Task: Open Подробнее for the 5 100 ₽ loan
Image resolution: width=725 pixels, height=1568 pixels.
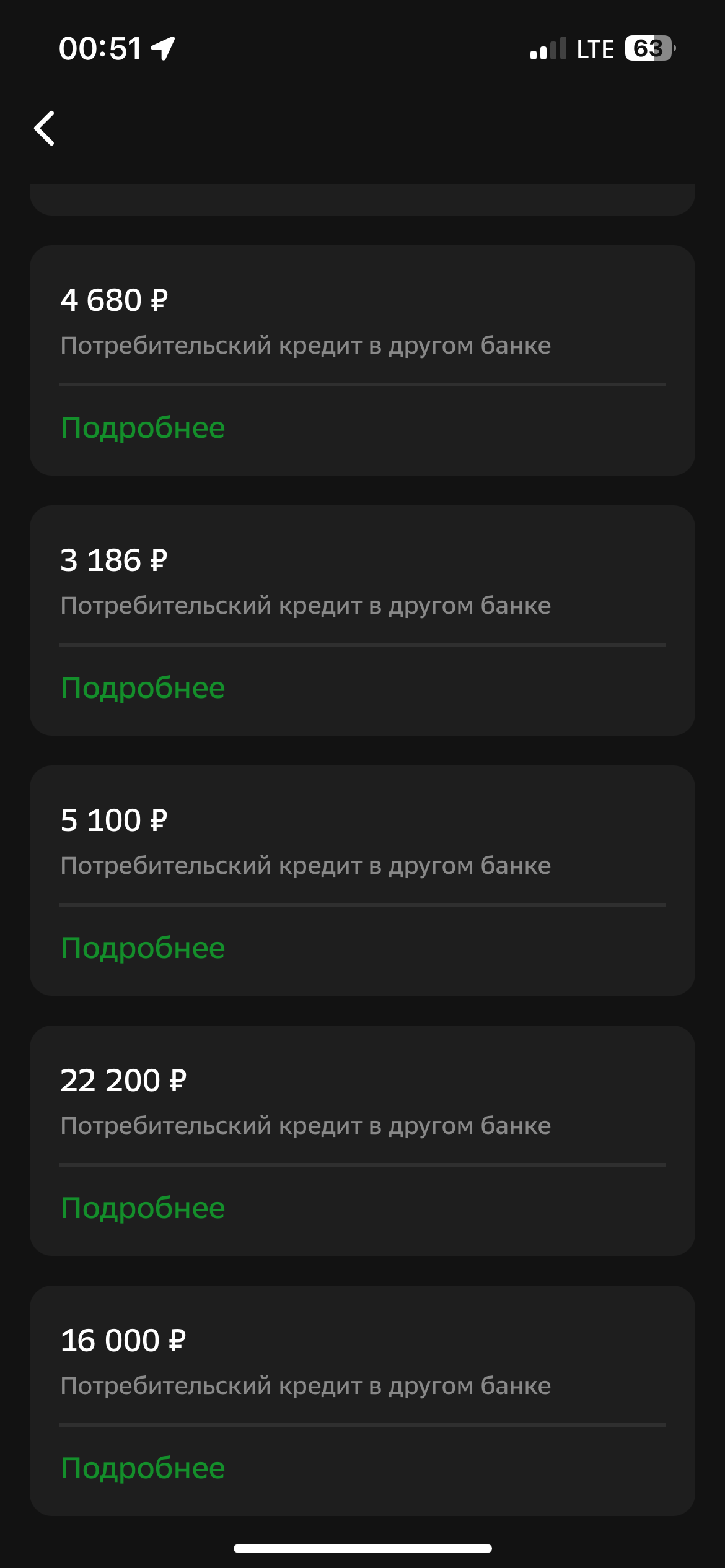Action: [x=143, y=949]
